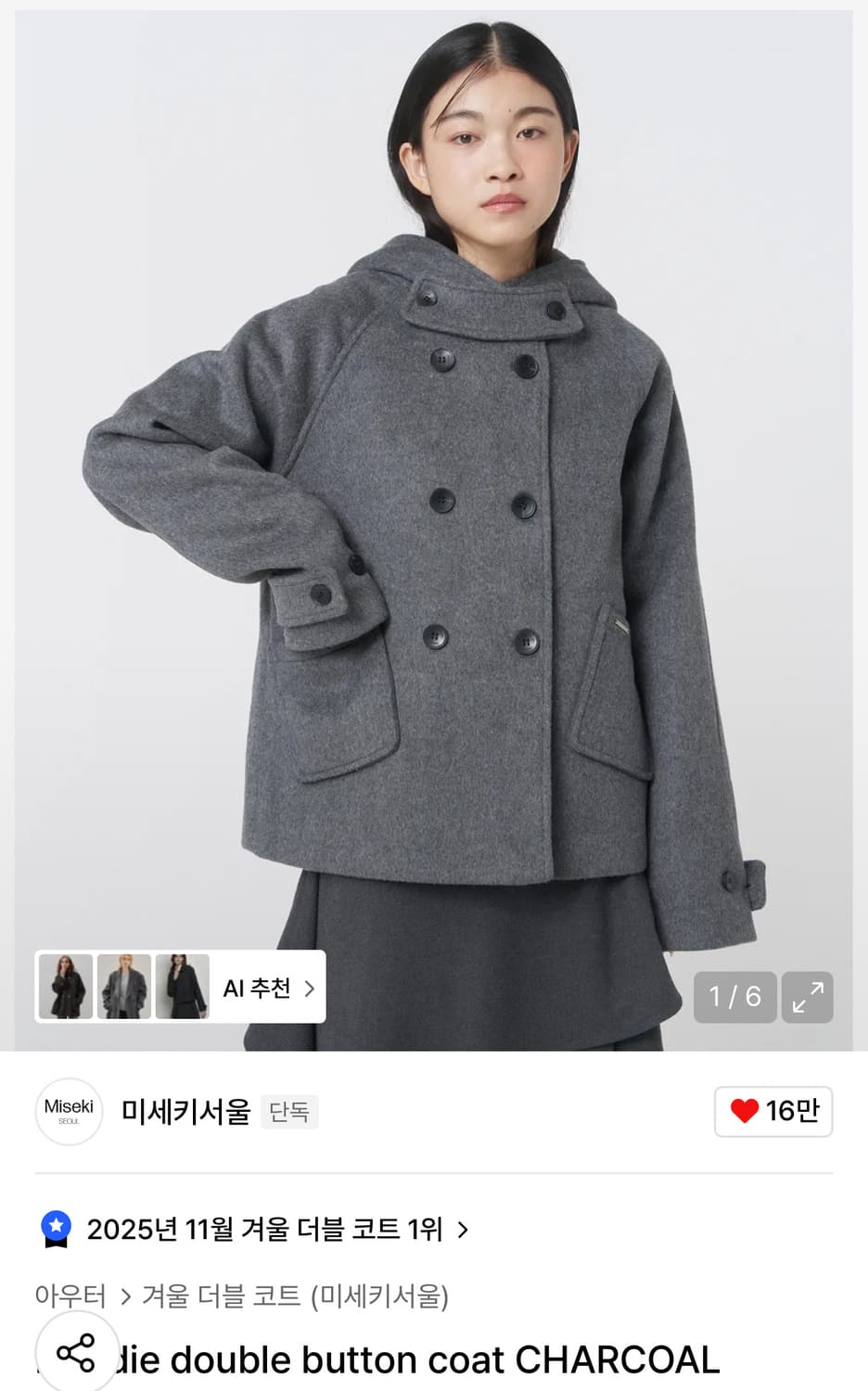
Task: Tap the circular Miseki Seoul brand logo
Action: [x=69, y=1111]
